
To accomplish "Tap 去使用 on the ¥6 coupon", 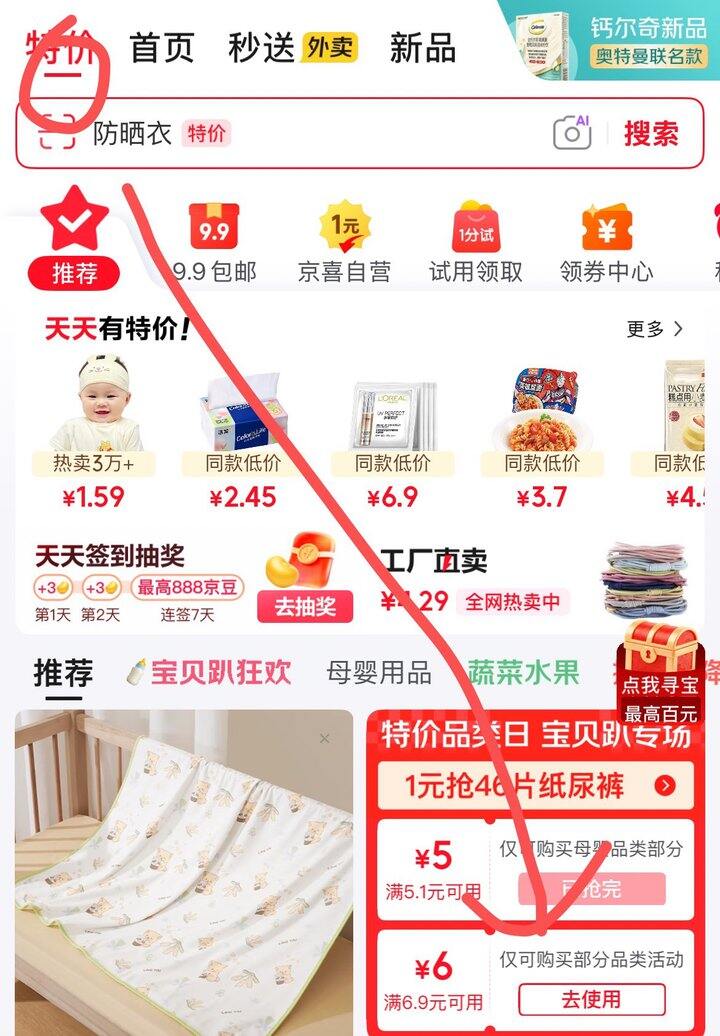I will (592, 999).
